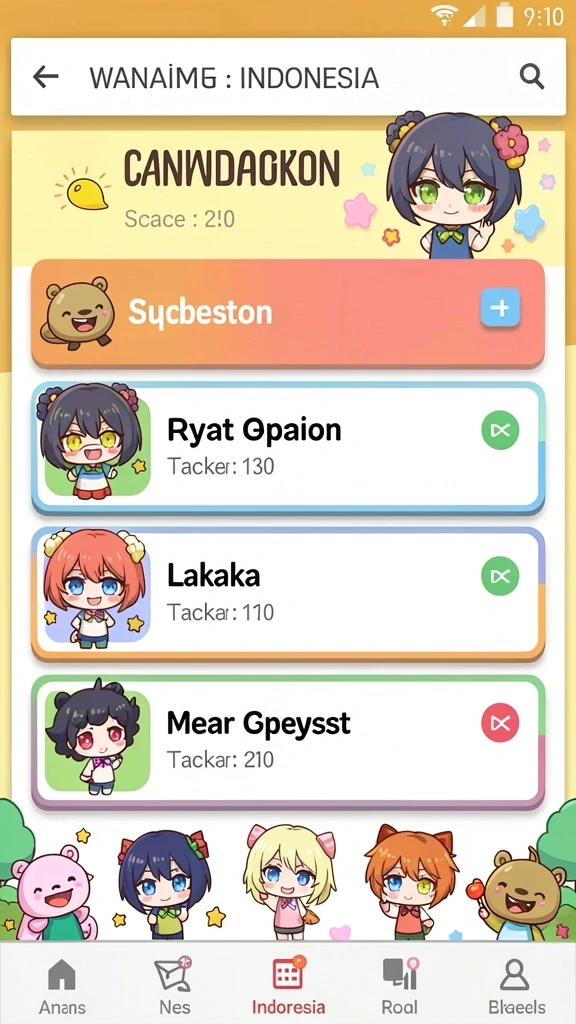Tap the green icon on Ryat Gpaion card
The width and height of the screenshot is (576, 1024).
click(500, 430)
